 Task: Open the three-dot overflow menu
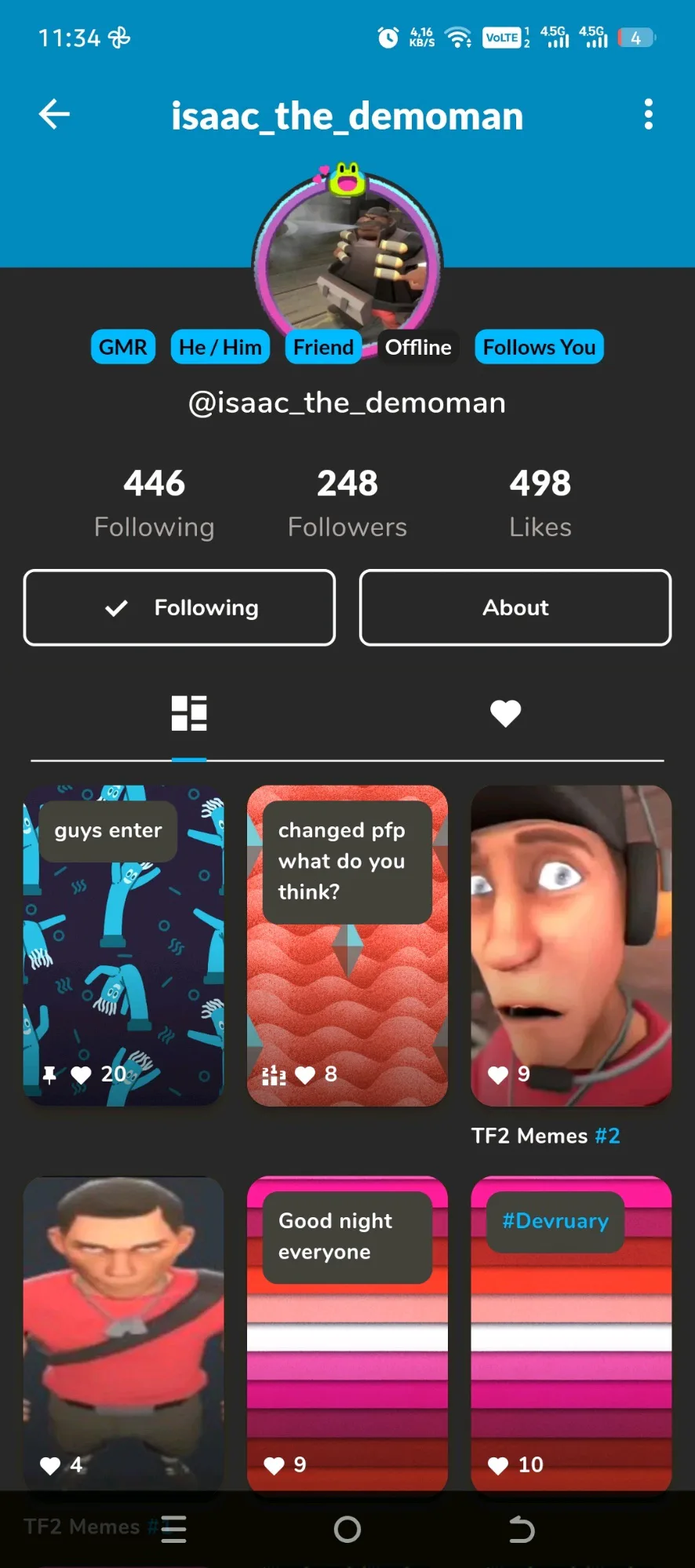648,115
